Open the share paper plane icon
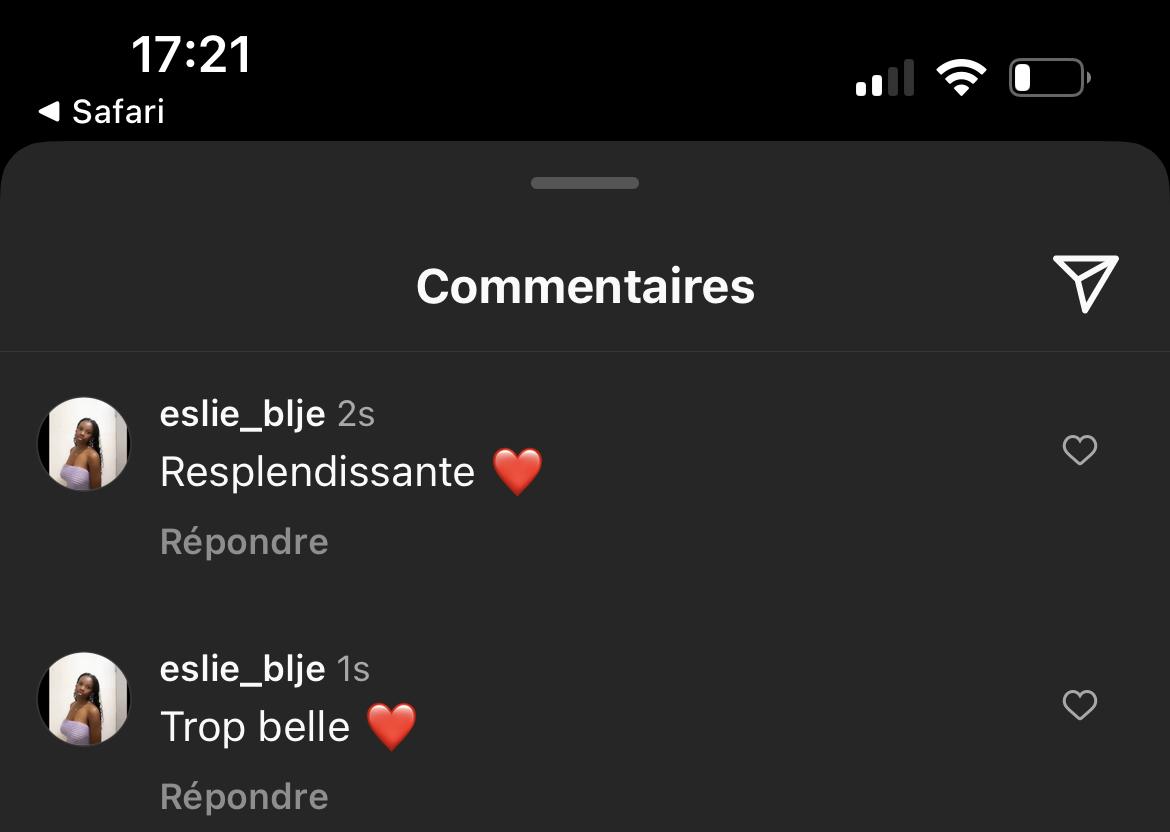 pos(1085,283)
